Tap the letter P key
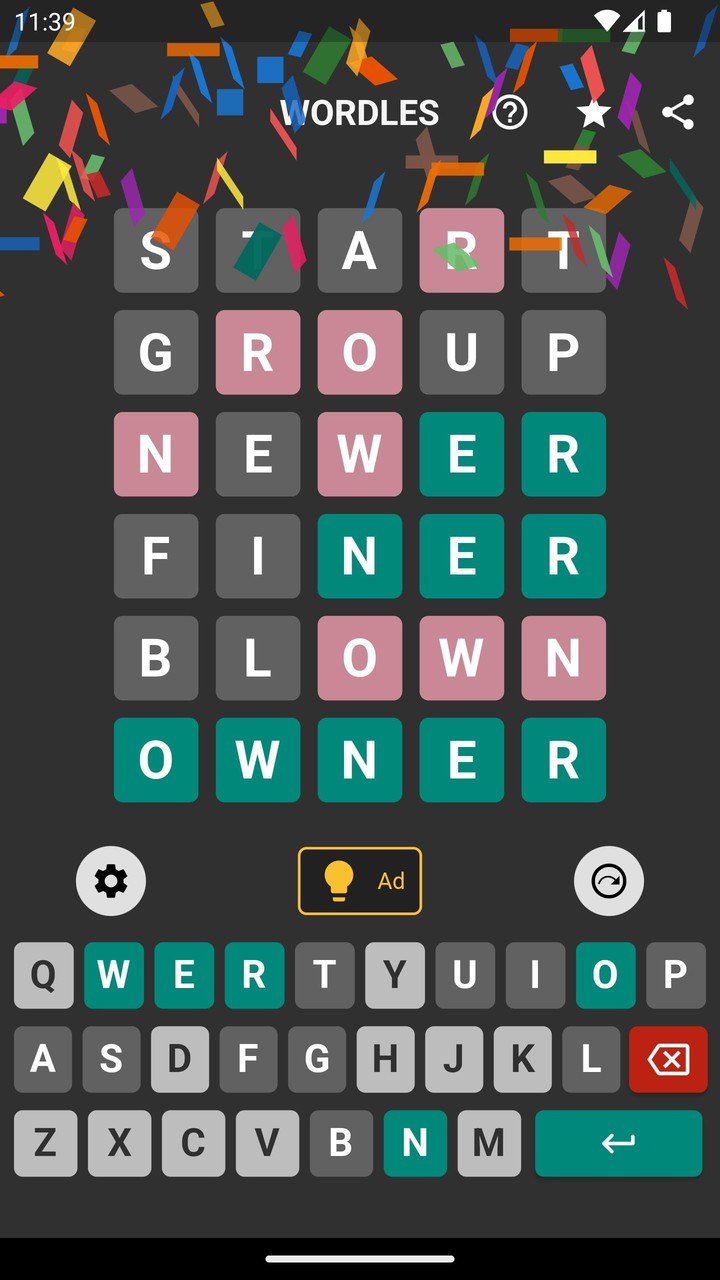720x1280 pixels. (x=675, y=975)
